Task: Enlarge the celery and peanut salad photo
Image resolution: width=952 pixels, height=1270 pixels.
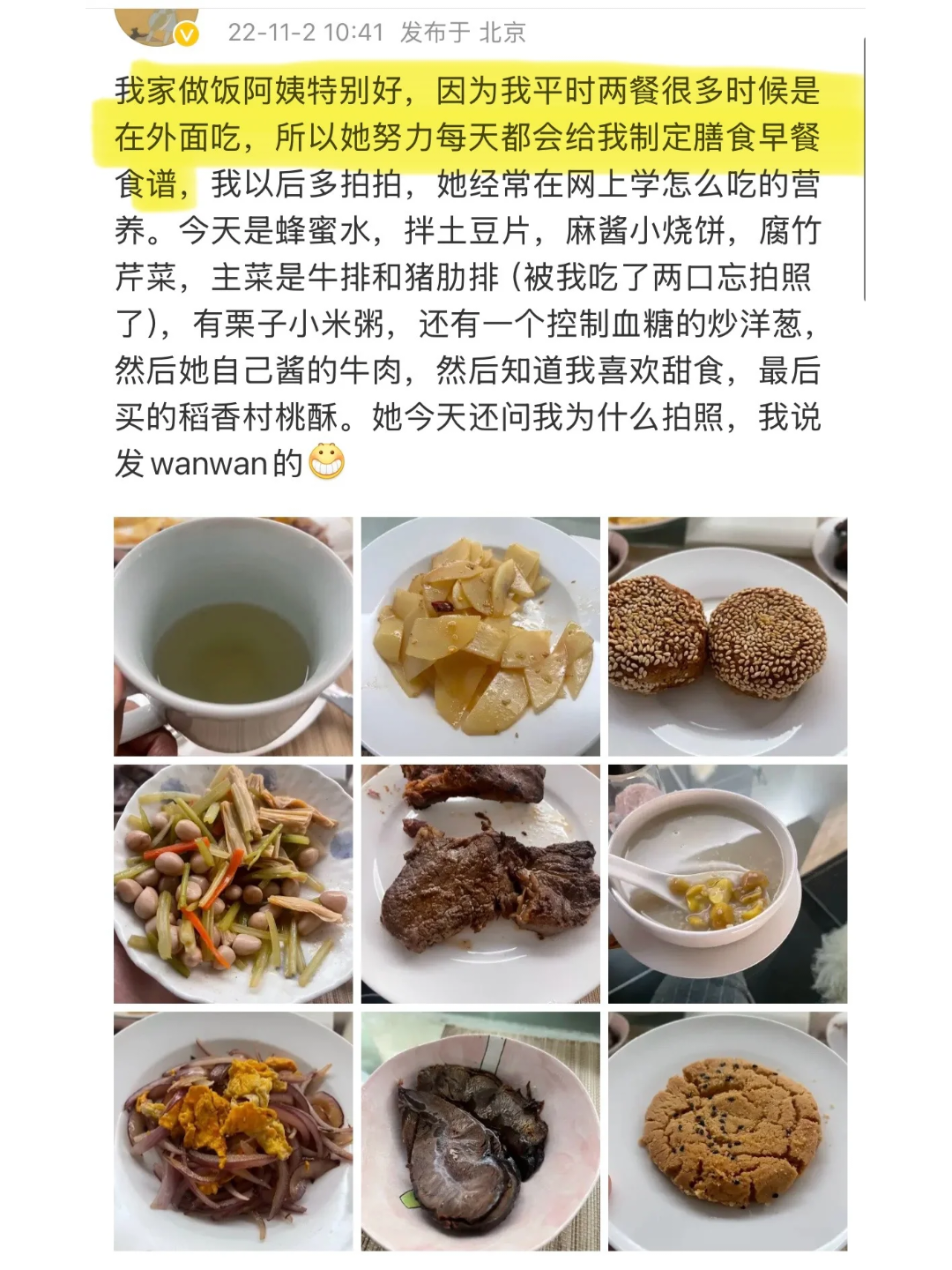Action: pyautogui.click(x=233, y=884)
